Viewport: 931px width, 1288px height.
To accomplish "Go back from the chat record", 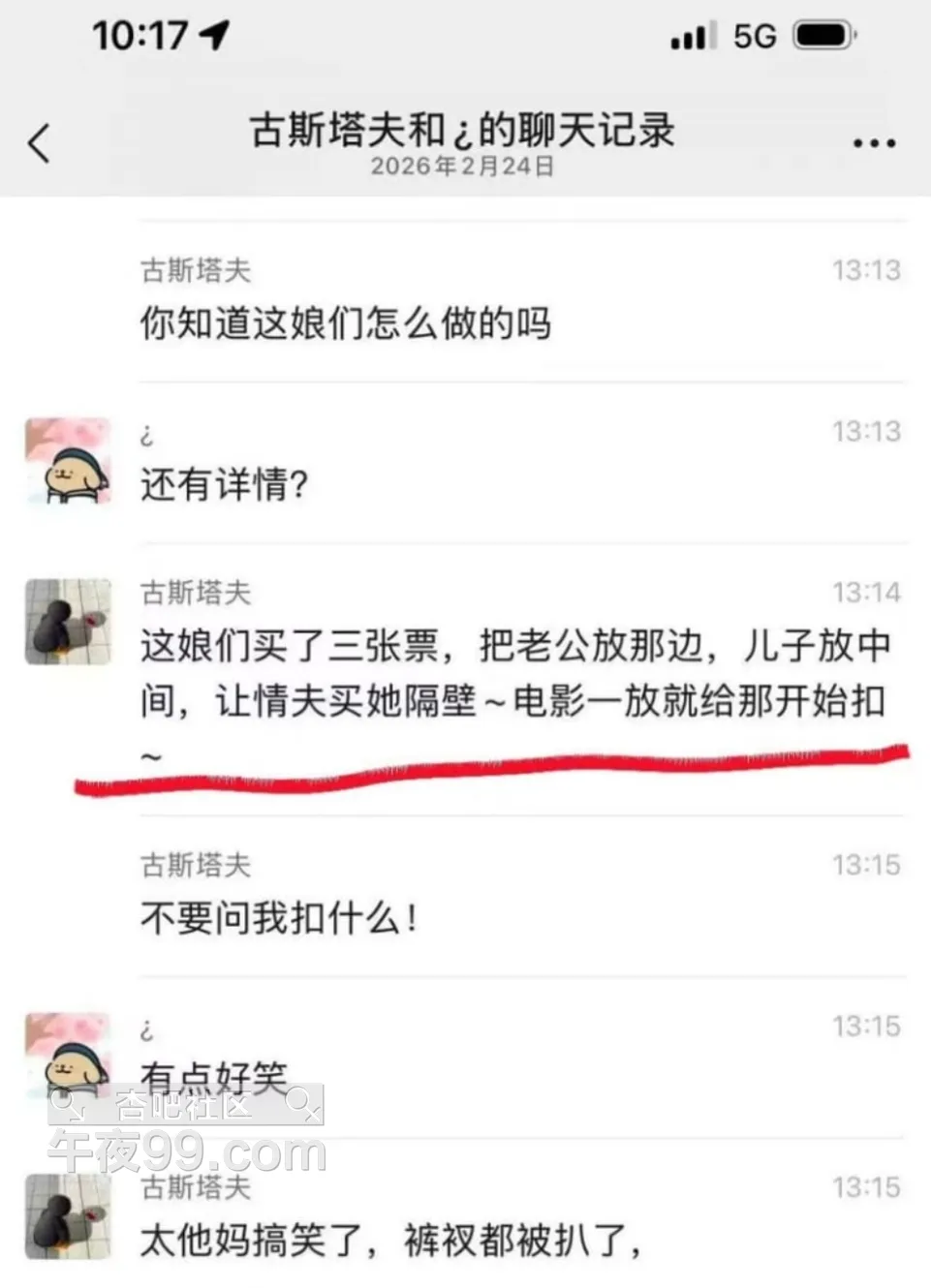I will coord(40,144).
